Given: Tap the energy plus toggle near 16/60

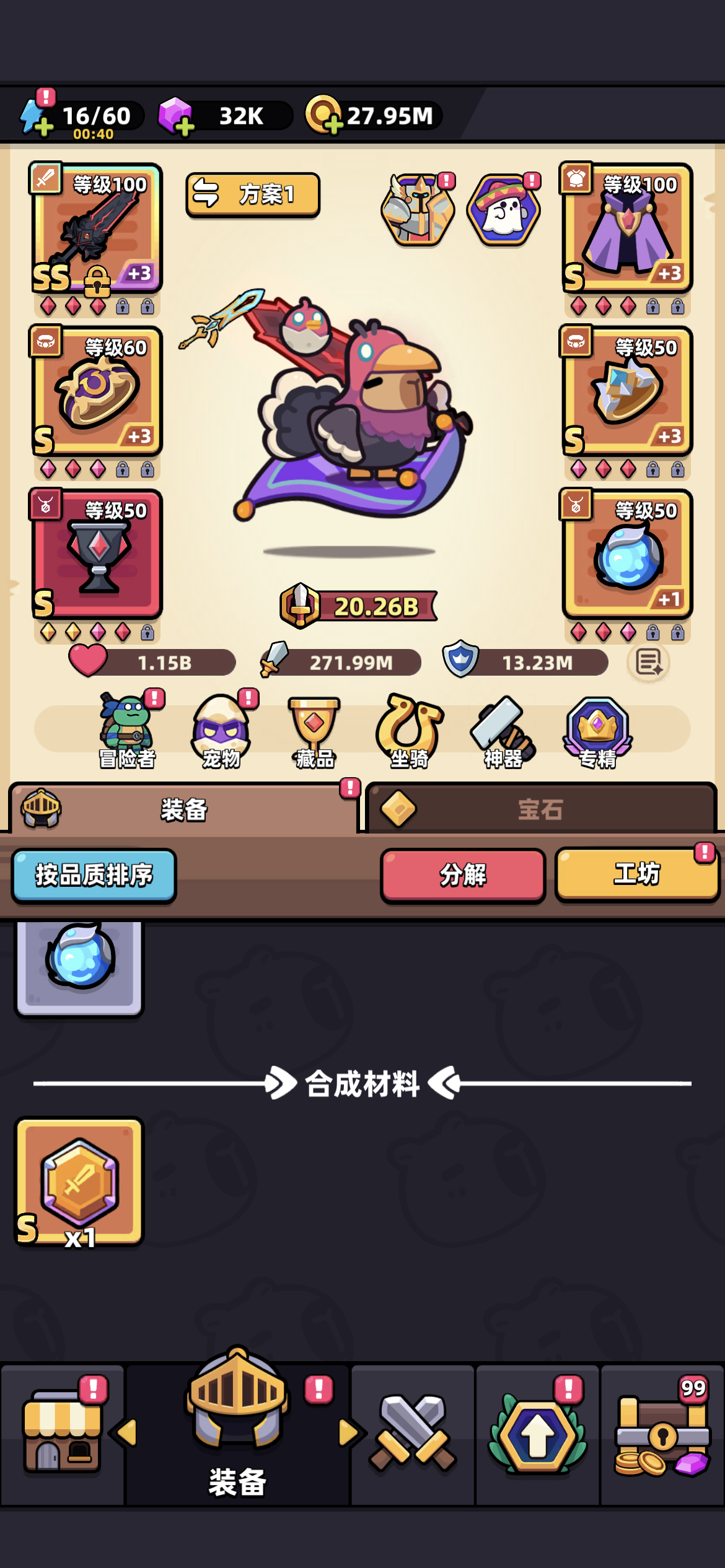Looking at the screenshot, I should 43,127.
